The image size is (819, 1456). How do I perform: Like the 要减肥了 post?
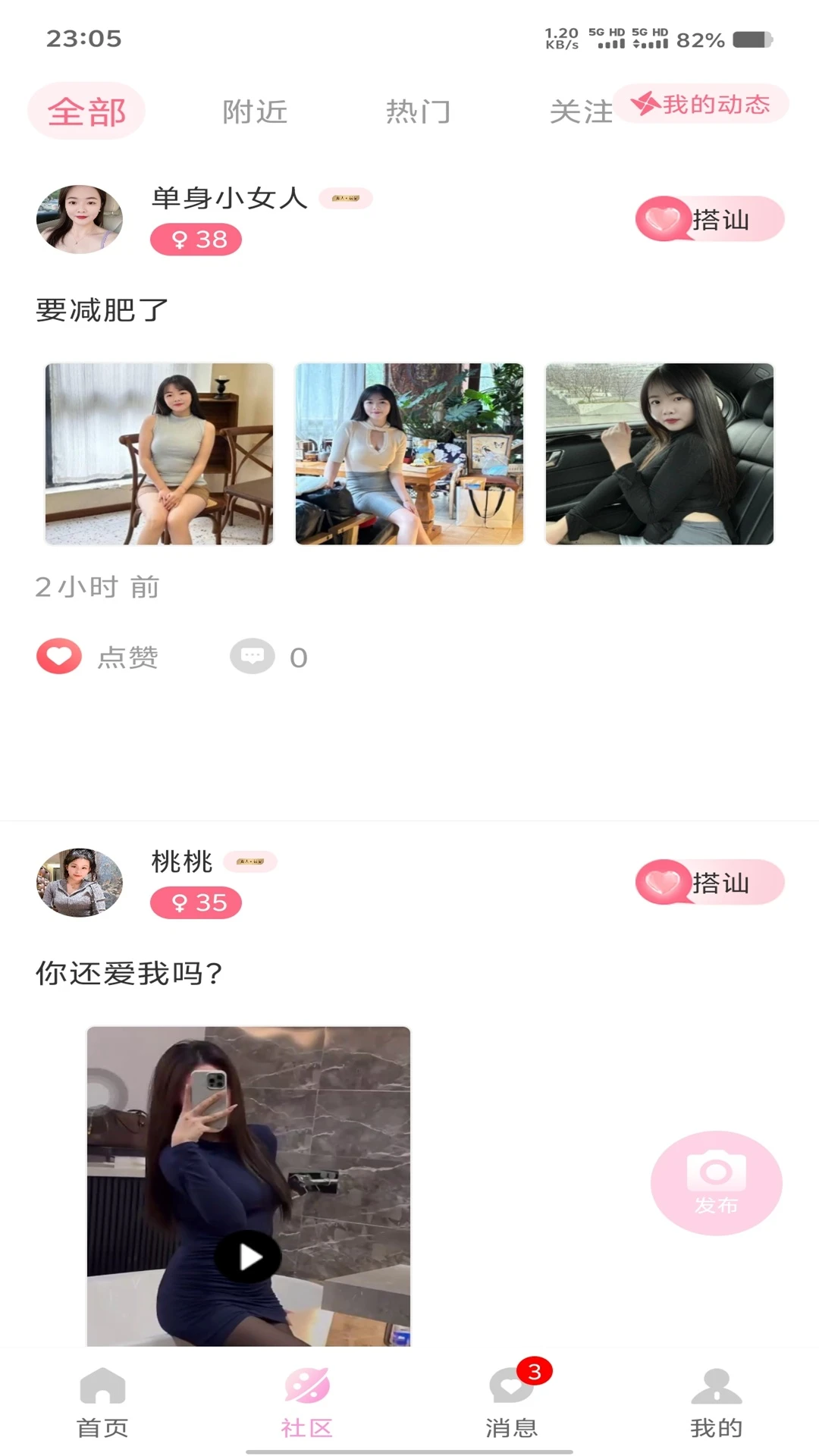[x=60, y=657]
